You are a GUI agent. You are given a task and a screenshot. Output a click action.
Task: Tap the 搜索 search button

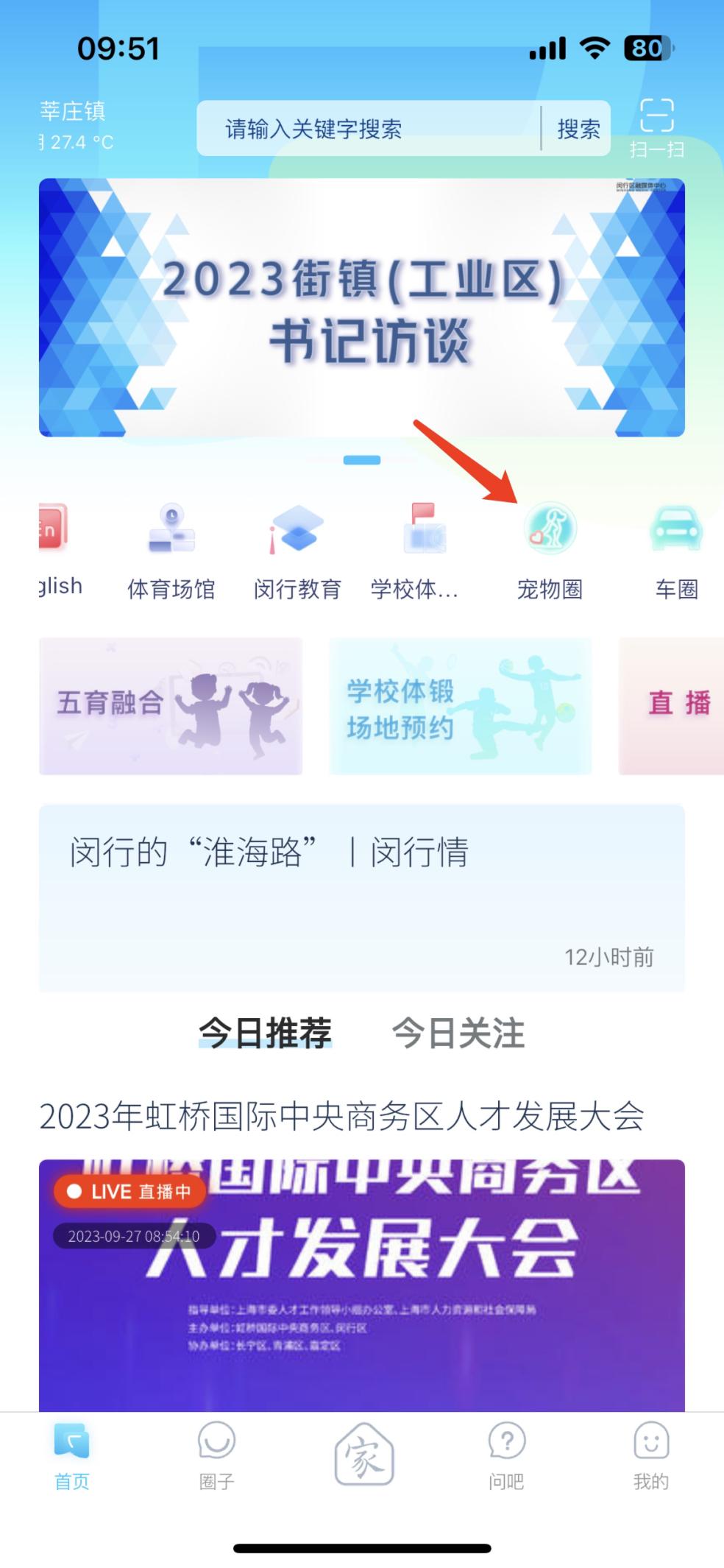tap(578, 129)
